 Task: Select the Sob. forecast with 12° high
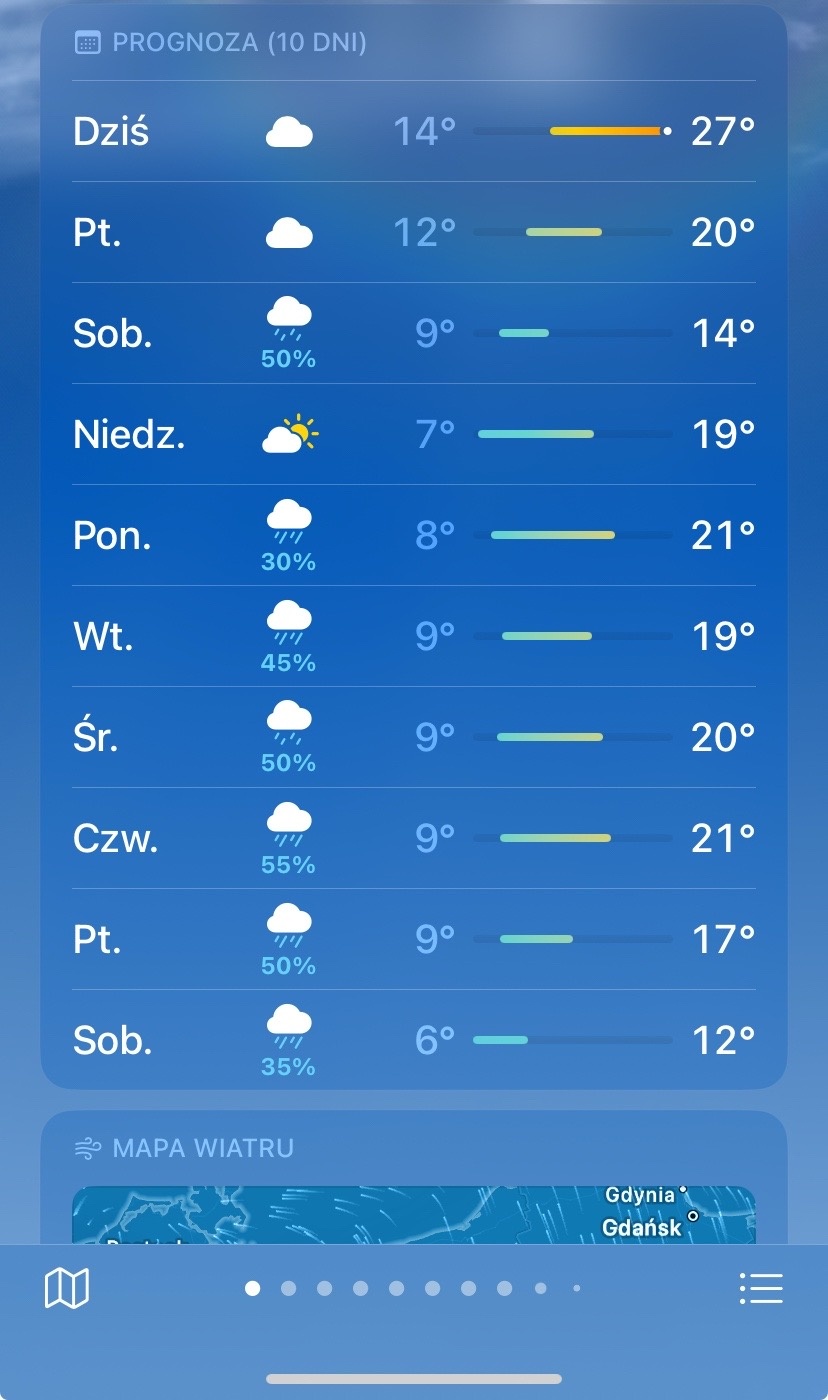pyautogui.click(x=413, y=1040)
